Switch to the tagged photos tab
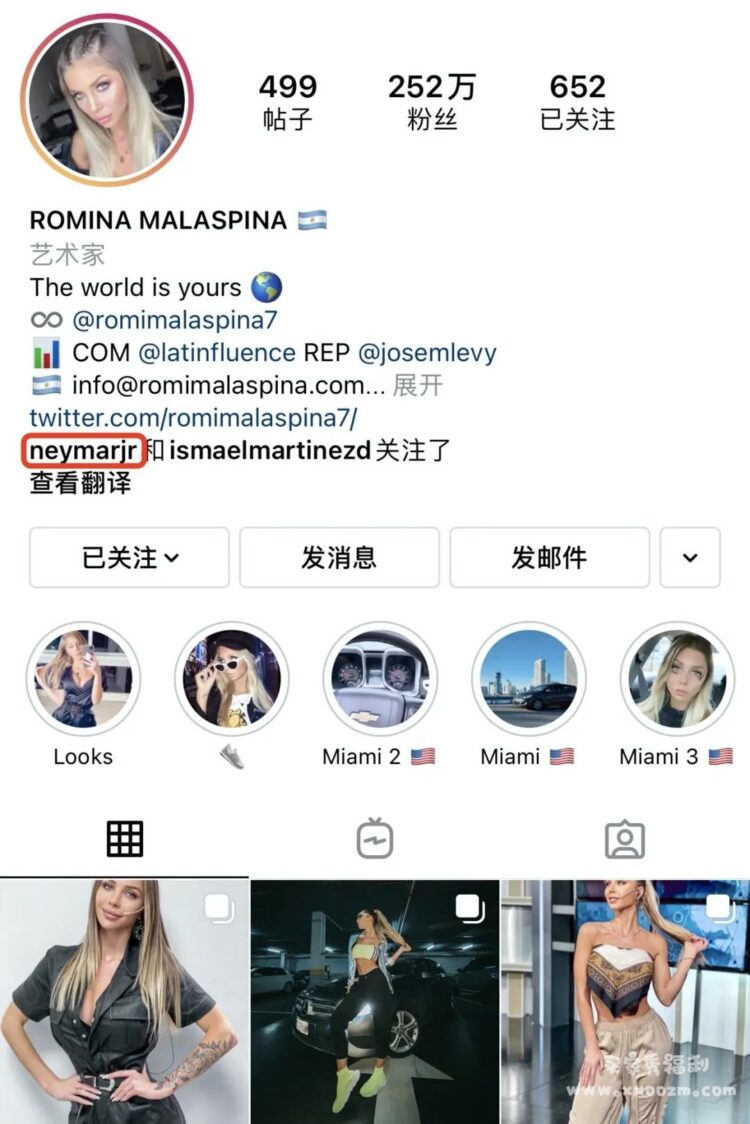Viewport: 750px width, 1124px height. pos(625,839)
